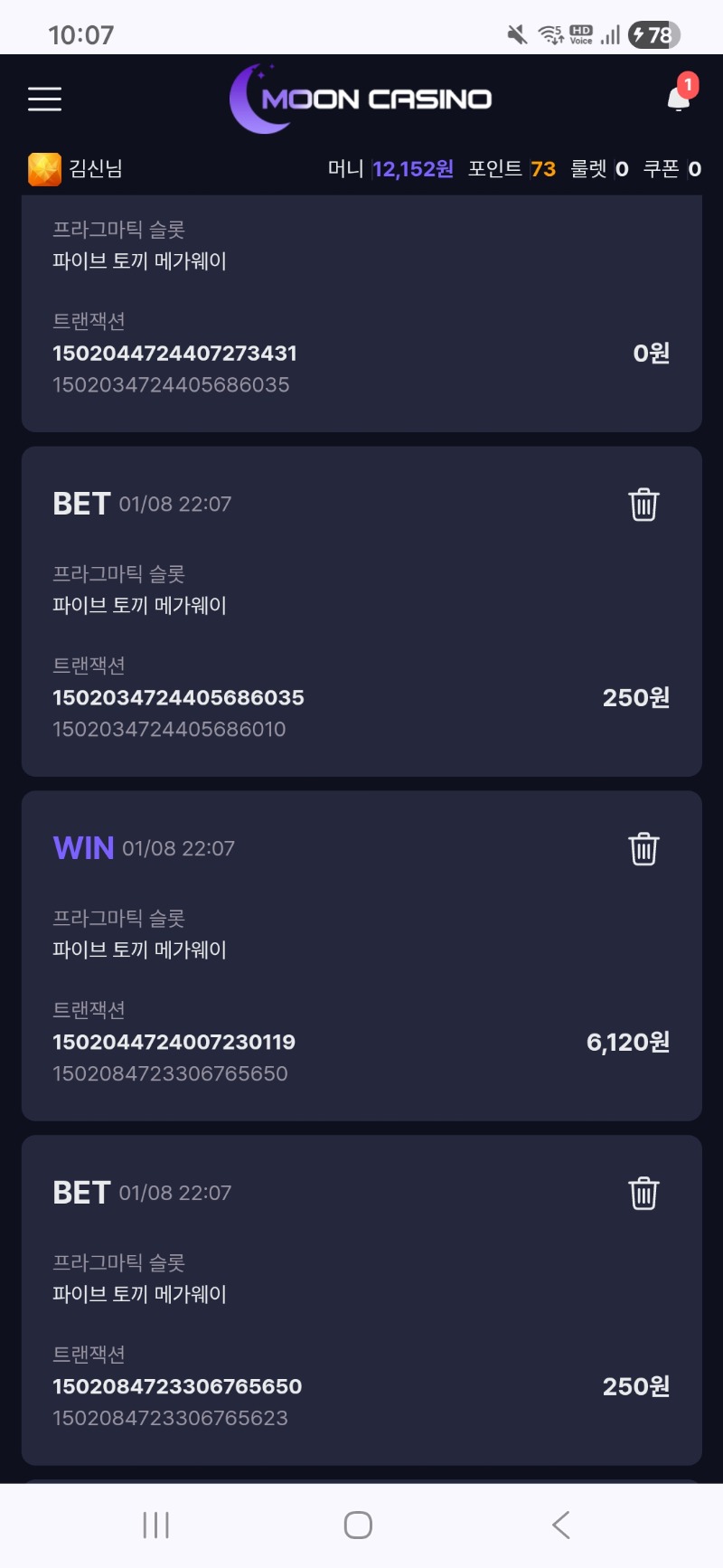
Task: Tap the Wi-Fi status icon
Action: point(549,34)
